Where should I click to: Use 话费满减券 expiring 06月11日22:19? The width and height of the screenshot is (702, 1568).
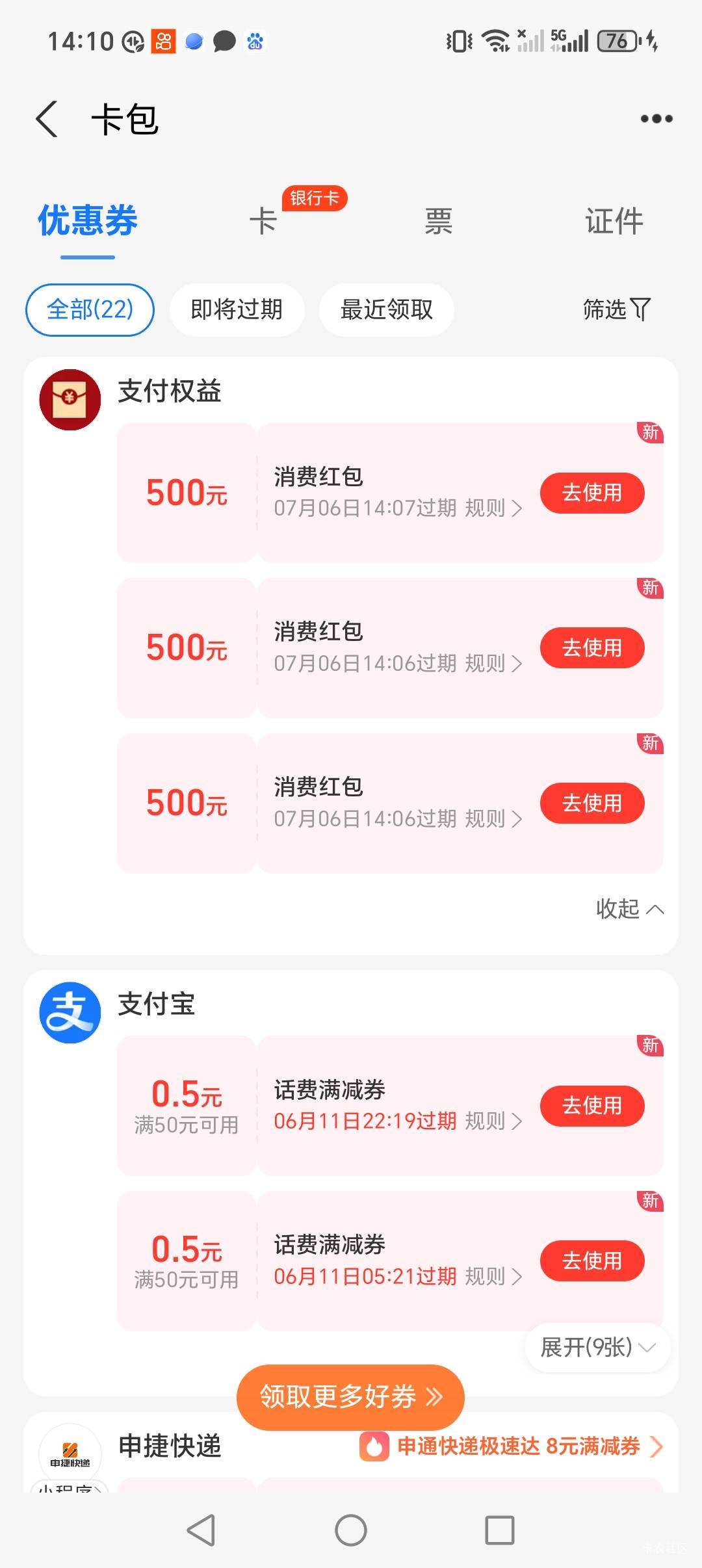[x=592, y=1105]
